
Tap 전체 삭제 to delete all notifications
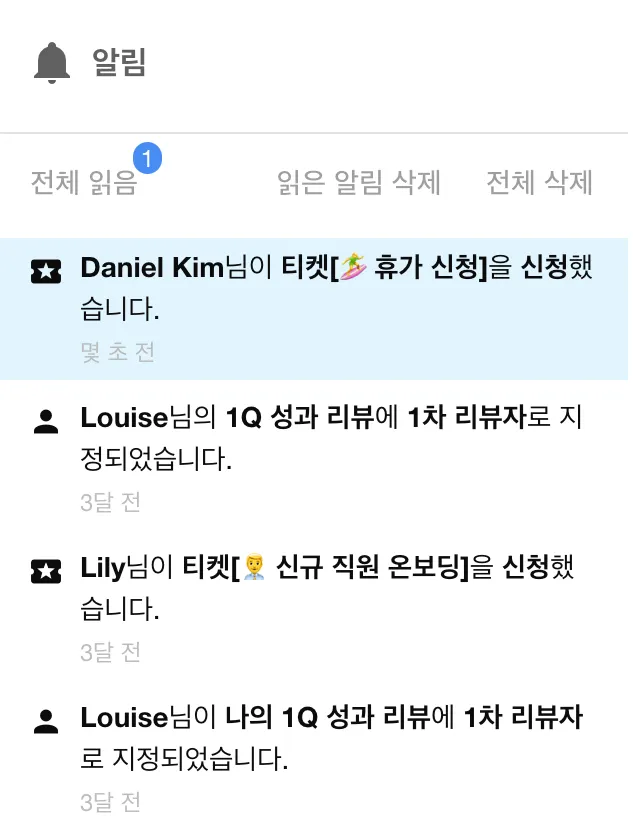pos(539,183)
